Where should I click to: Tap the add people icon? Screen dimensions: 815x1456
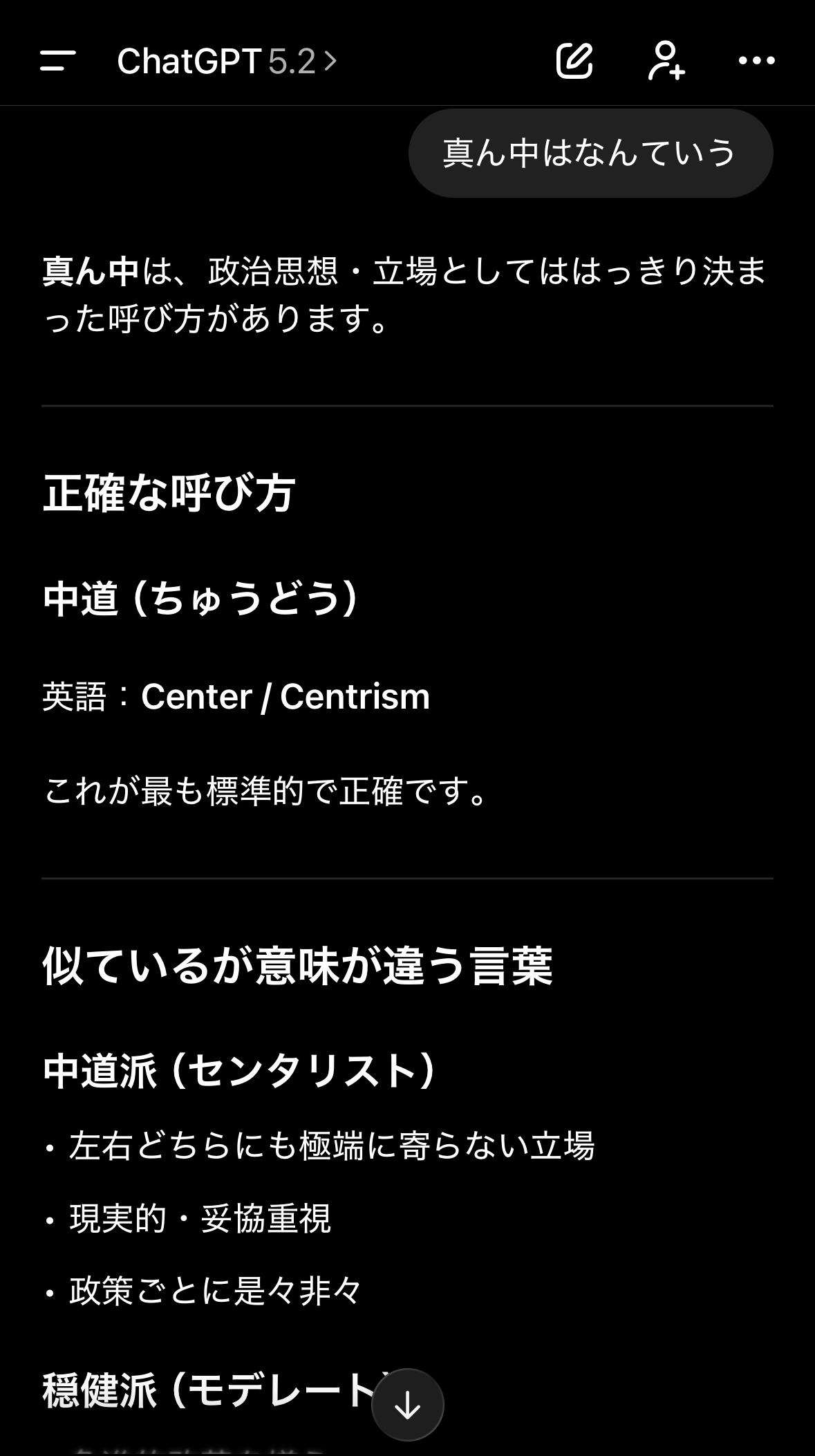coord(666,61)
